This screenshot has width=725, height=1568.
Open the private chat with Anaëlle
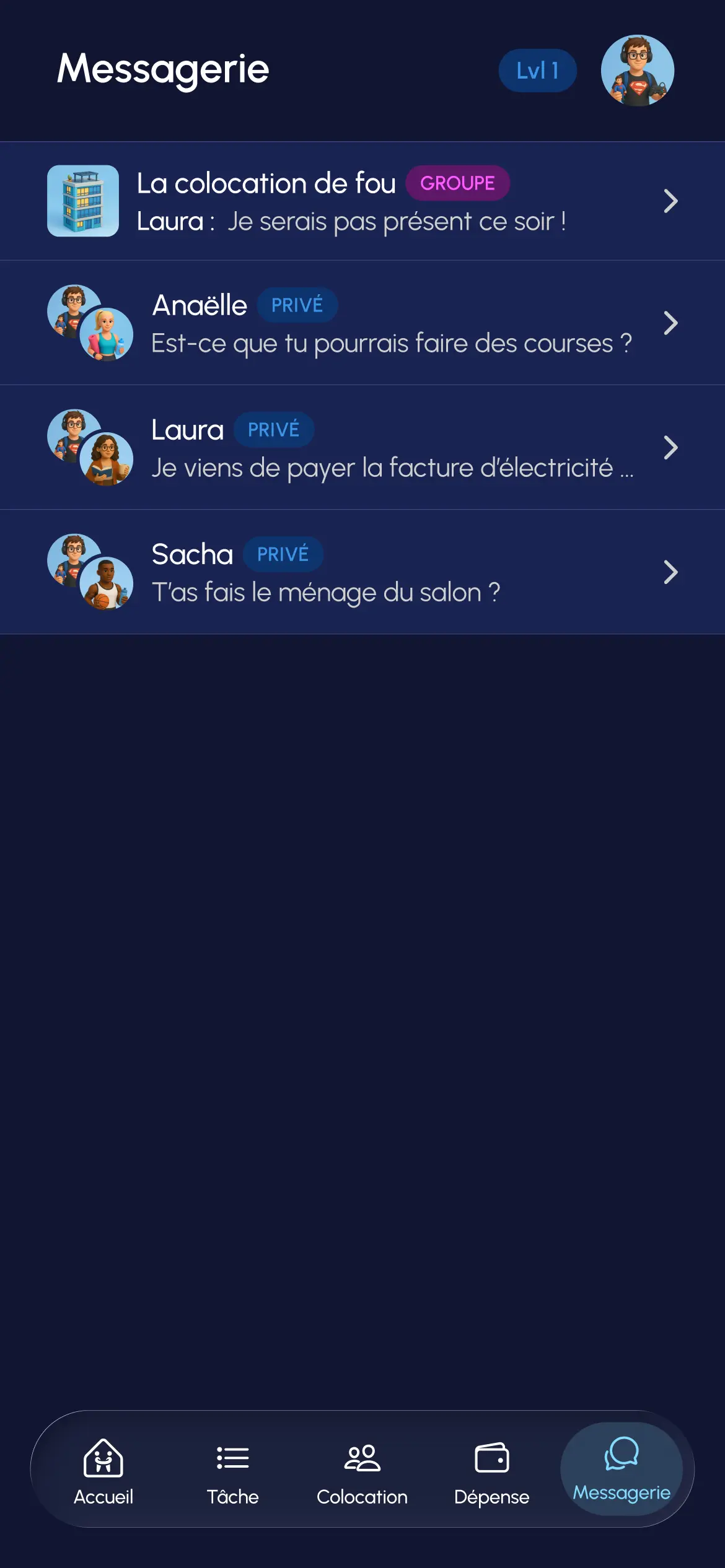pos(362,323)
